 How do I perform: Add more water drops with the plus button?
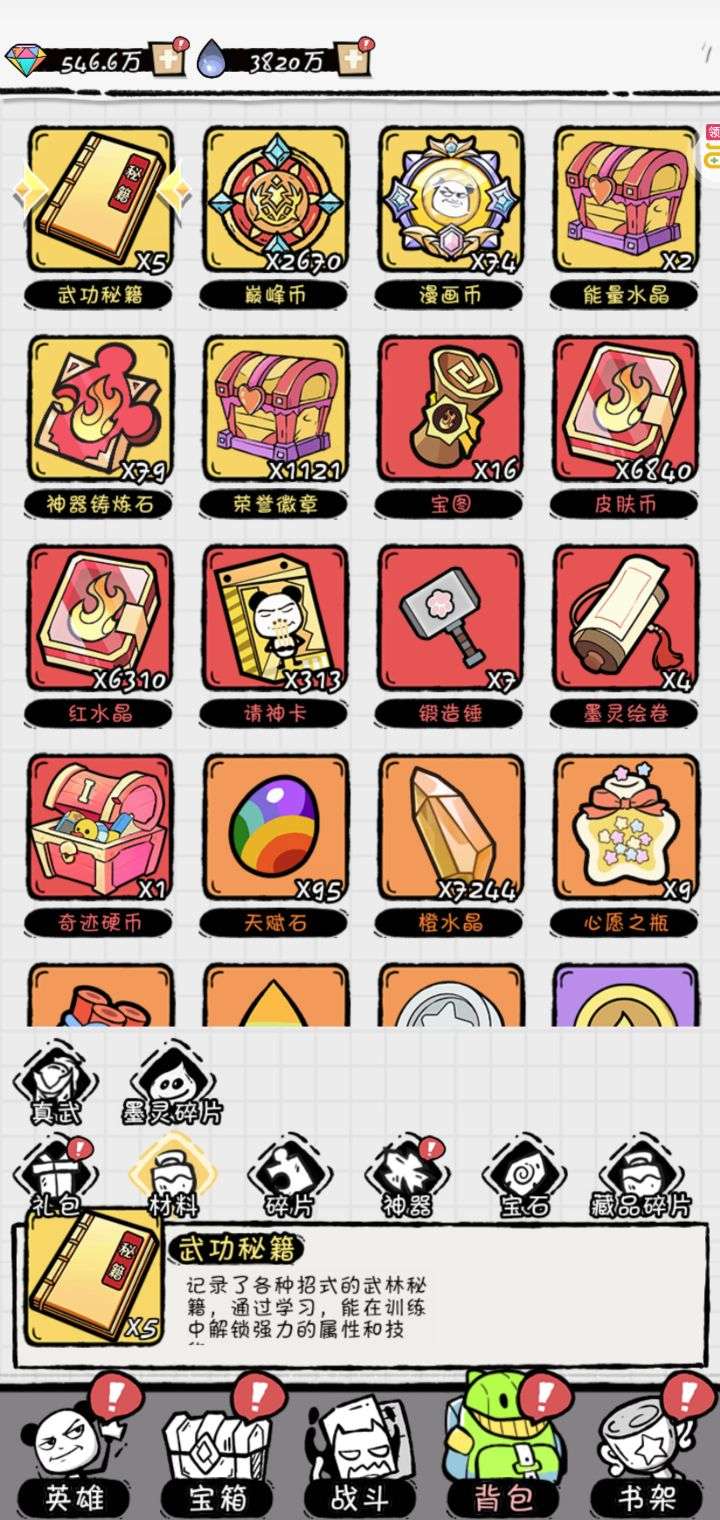click(352, 59)
